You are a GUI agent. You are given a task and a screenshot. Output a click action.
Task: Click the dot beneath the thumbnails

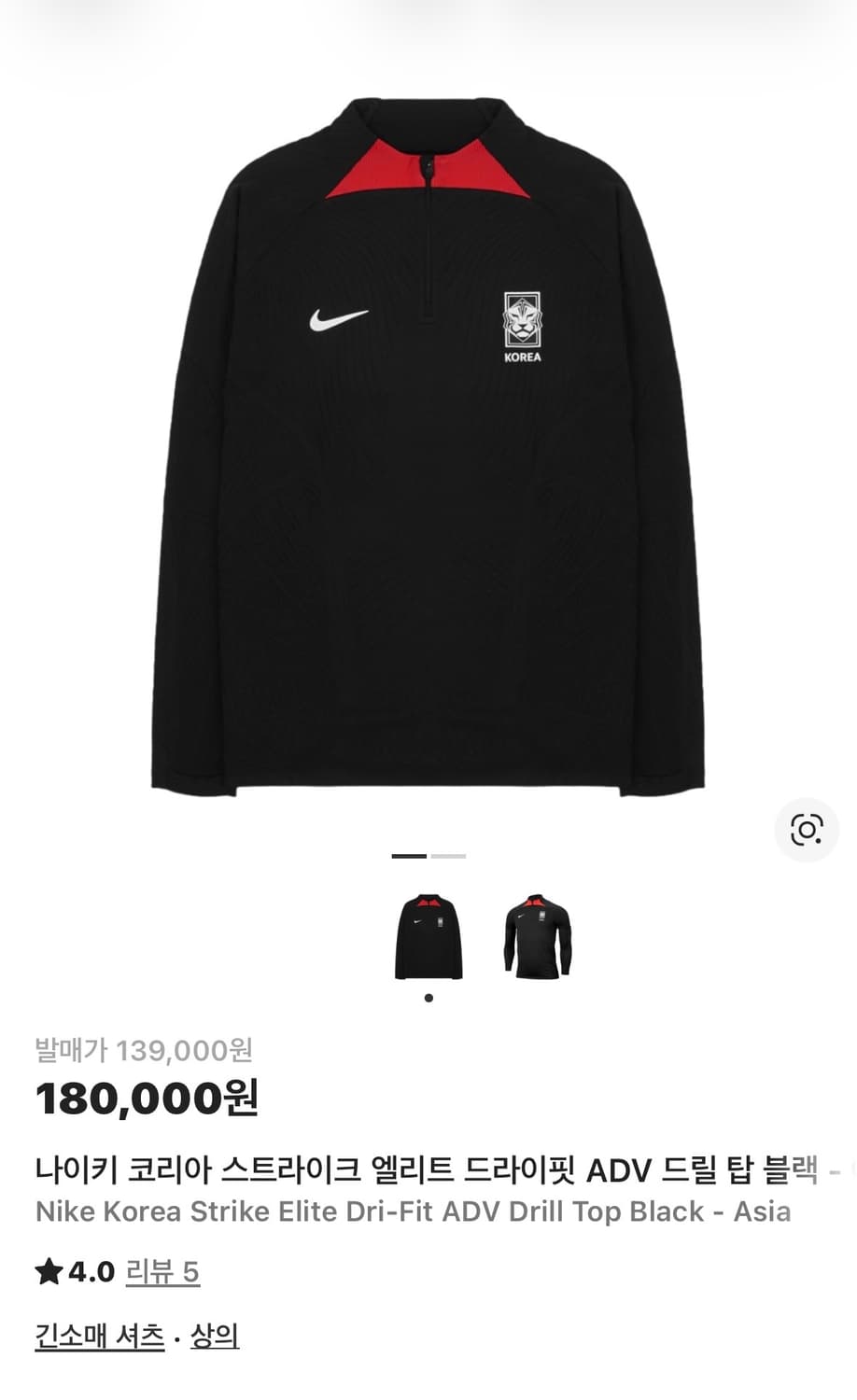coord(428,997)
